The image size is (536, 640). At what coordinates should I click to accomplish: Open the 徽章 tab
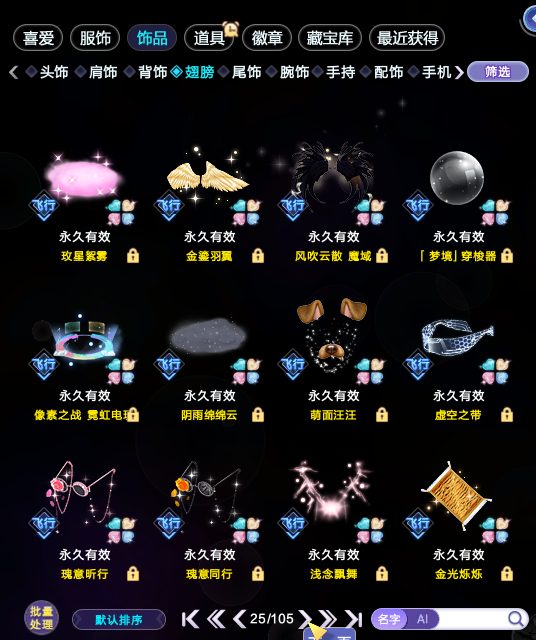(267, 38)
